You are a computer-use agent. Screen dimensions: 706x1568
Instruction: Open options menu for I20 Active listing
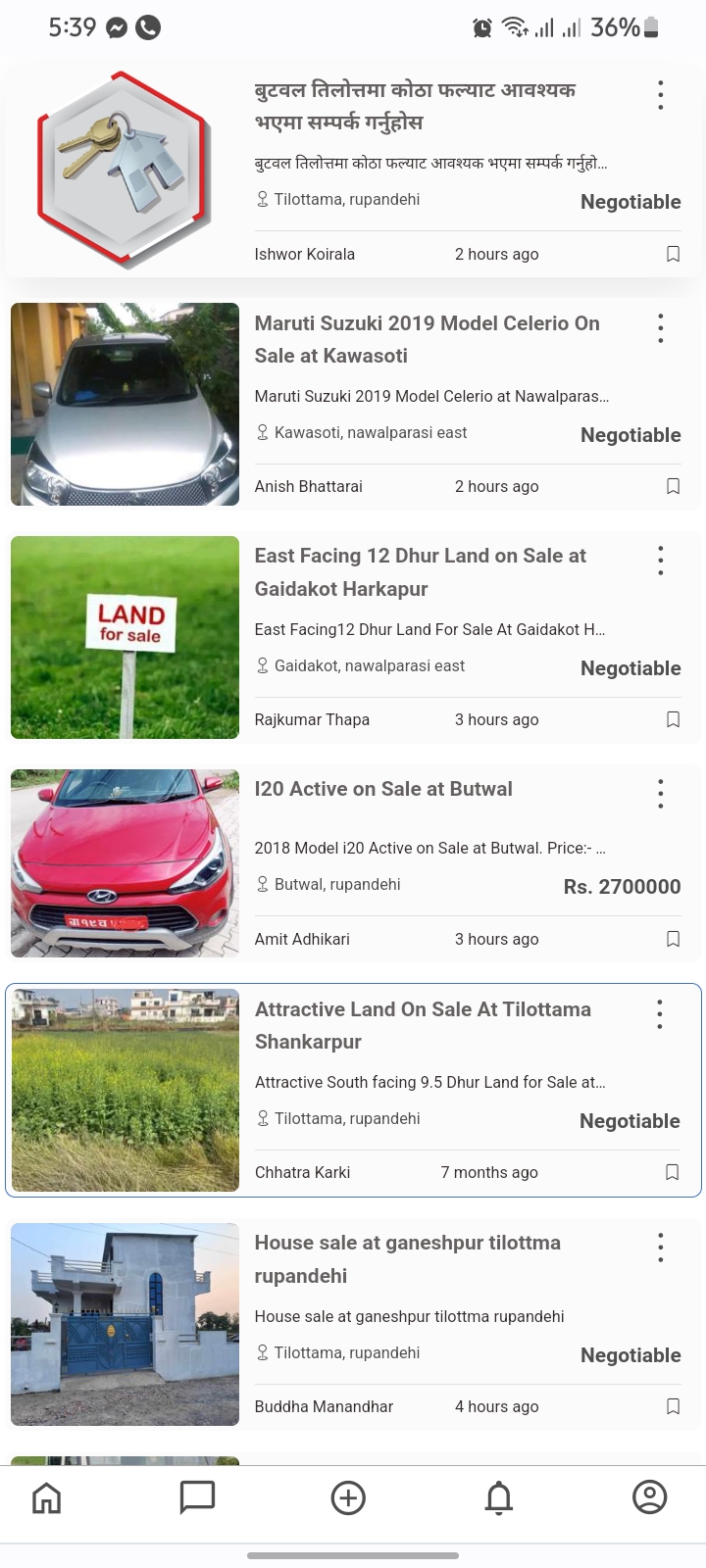pos(661,794)
